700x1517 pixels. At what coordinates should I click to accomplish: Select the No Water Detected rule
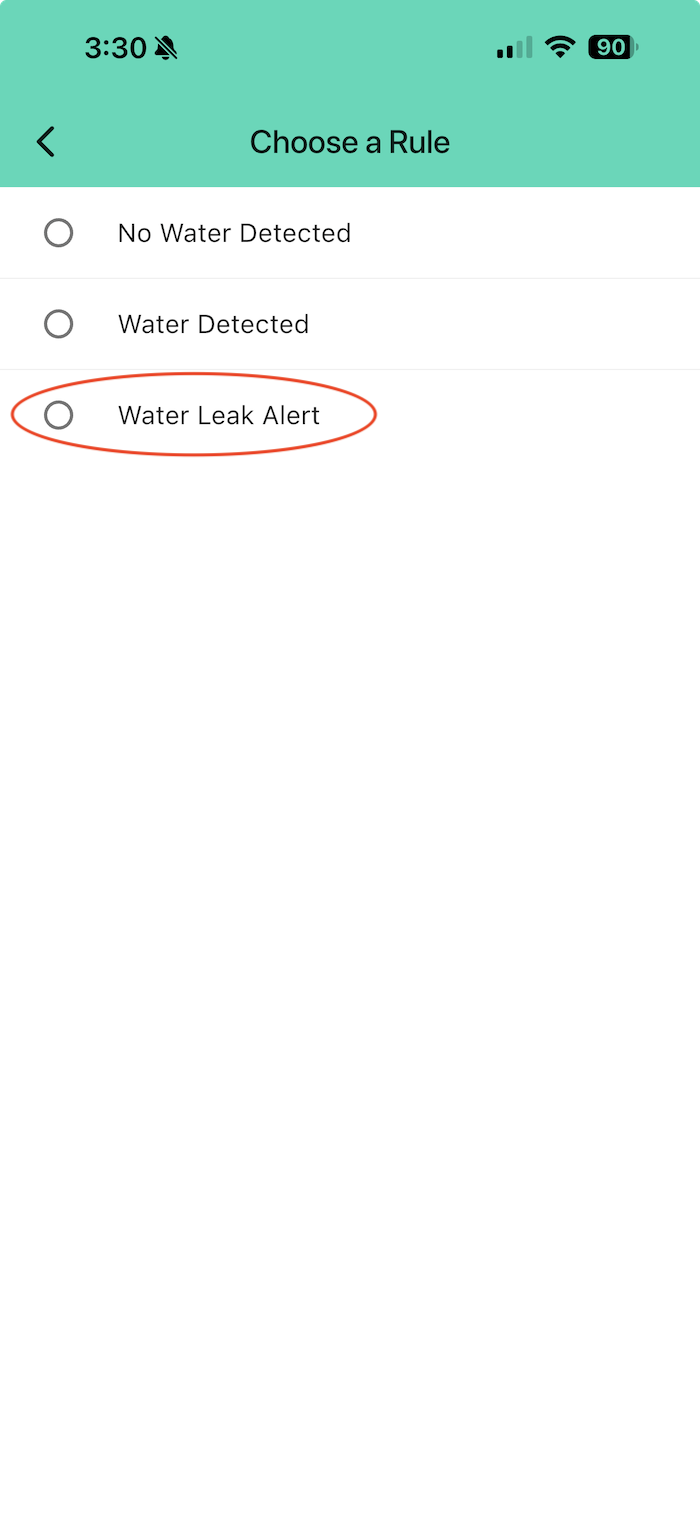point(59,233)
